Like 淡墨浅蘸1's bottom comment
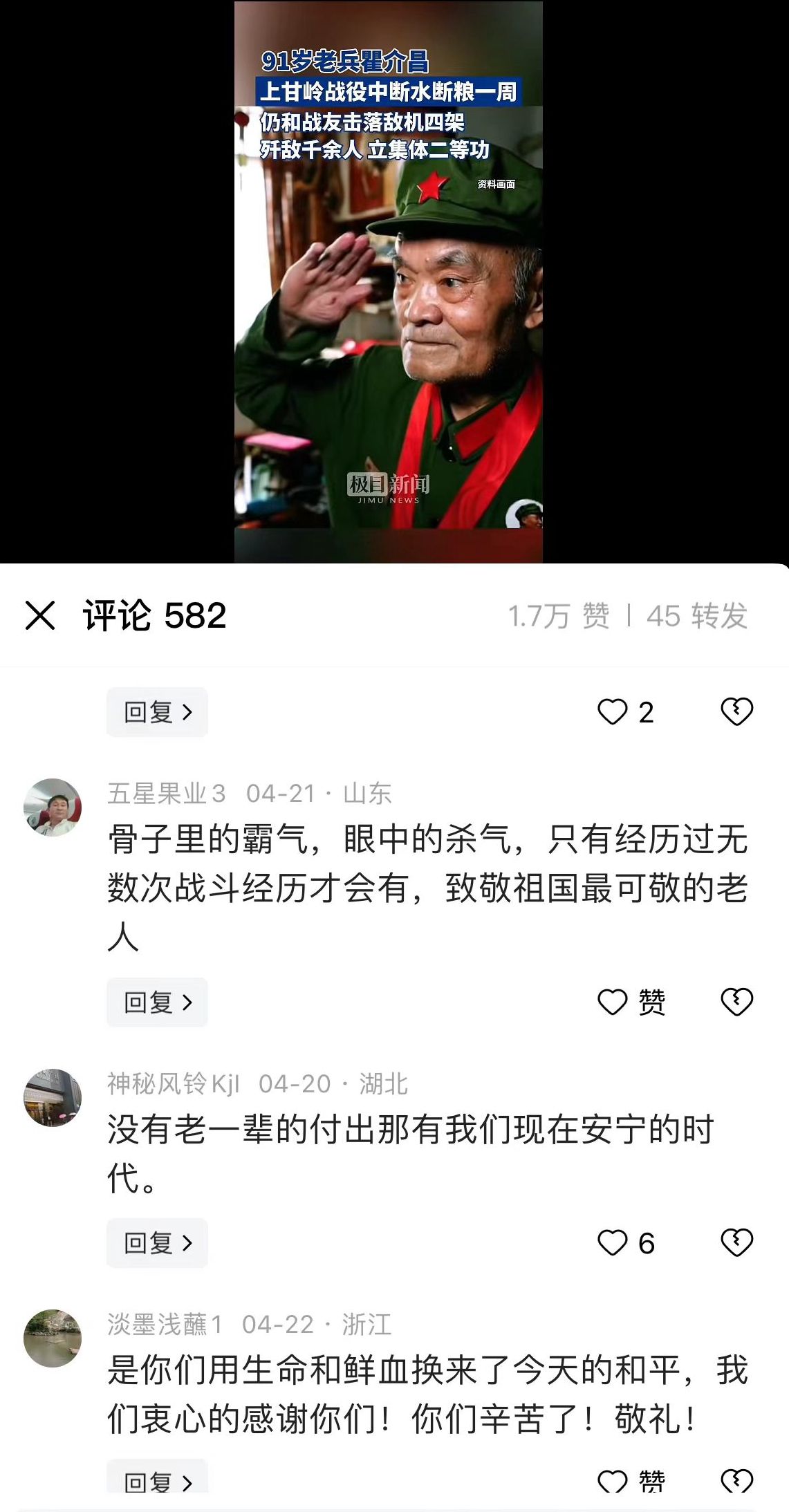The width and height of the screenshot is (789, 1512). click(614, 1480)
